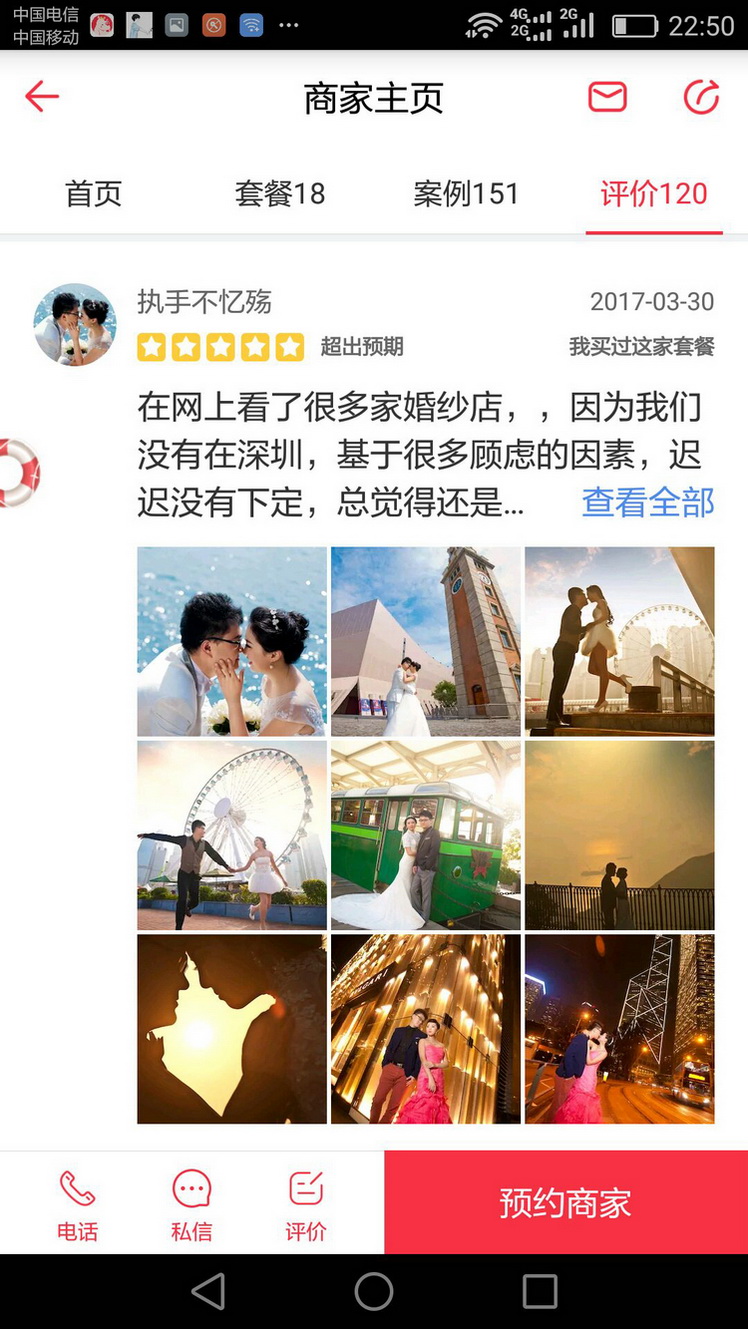The height and width of the screenshot is (1329, 748).
Task: View the sunset silhouette kiss photo
Action: click(232, 1029)
